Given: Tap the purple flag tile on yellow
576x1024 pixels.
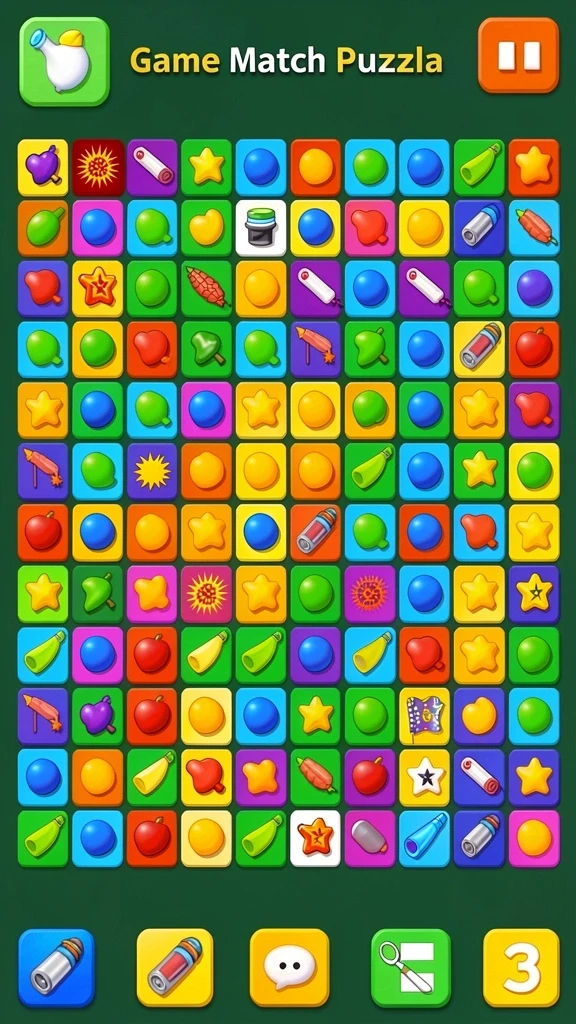Looking at the screenshot, I should pos(424,716).
